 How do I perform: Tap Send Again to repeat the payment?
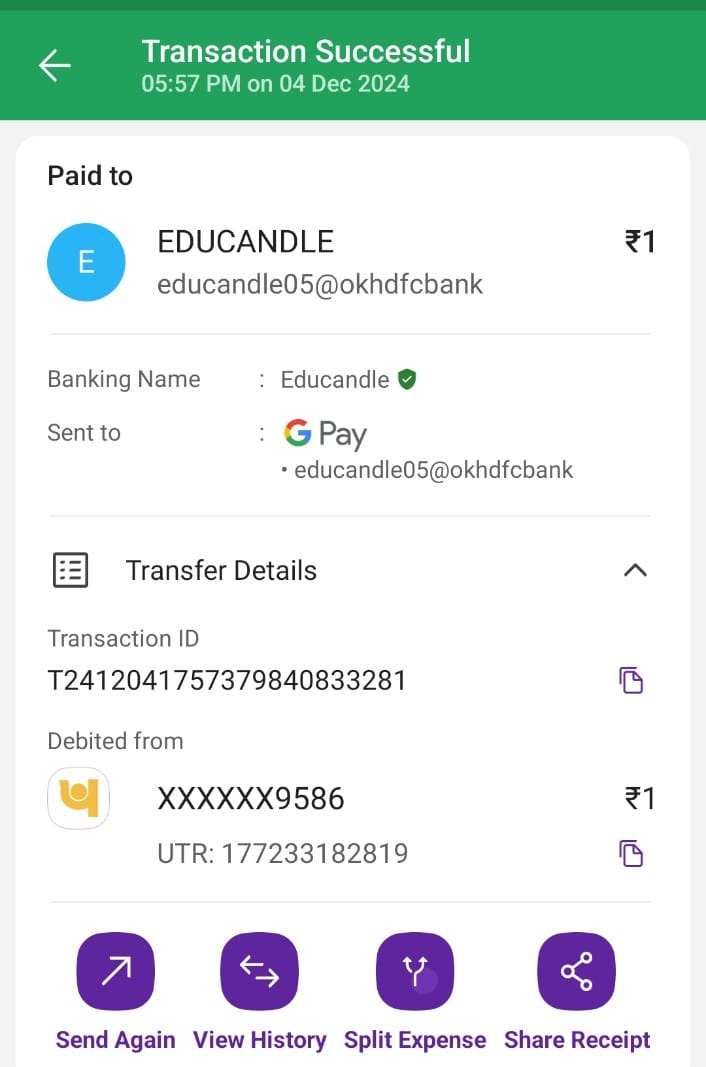coord(116,972)
